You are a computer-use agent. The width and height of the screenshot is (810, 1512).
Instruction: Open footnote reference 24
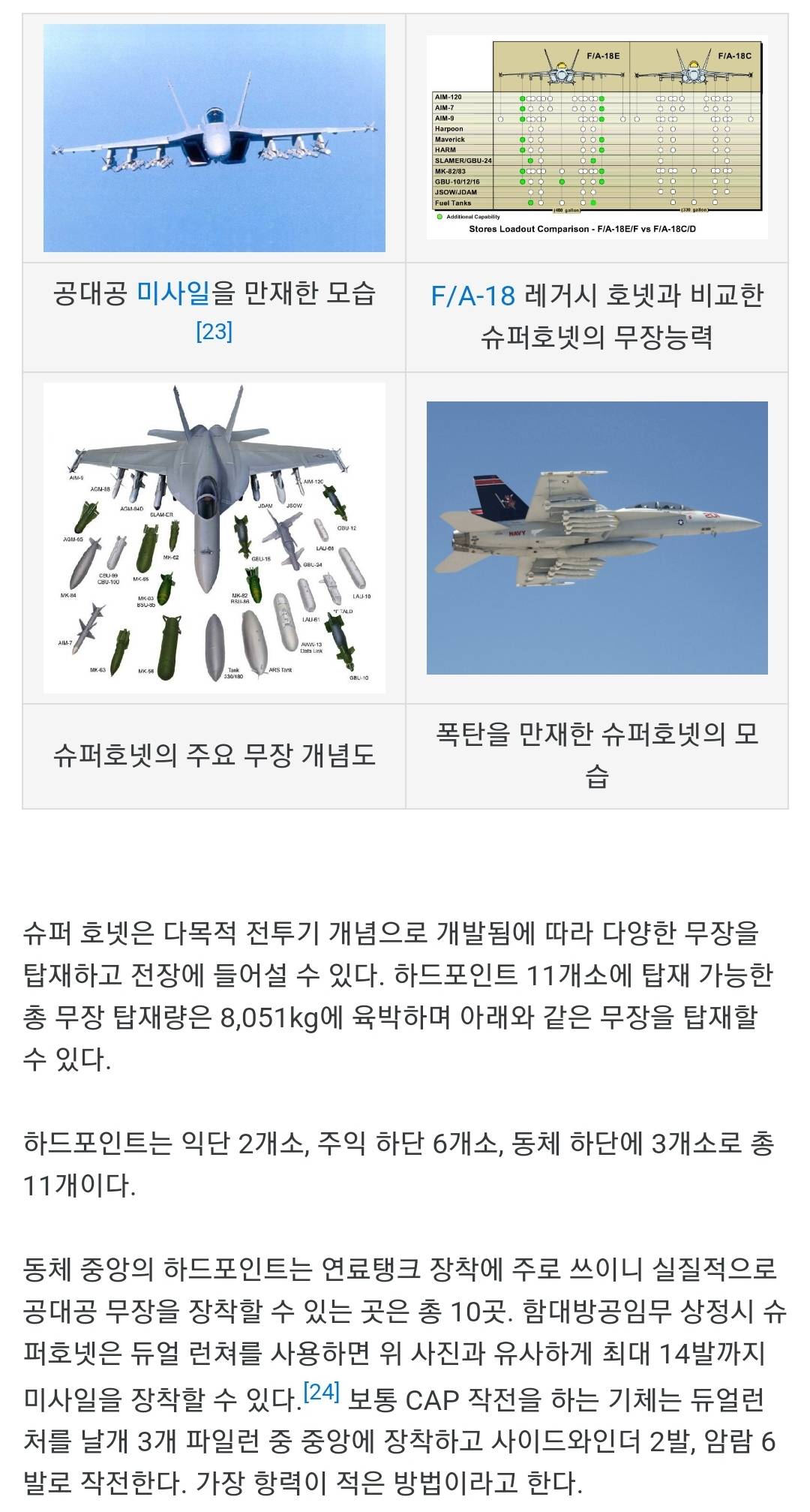(x=321, y=1391)
